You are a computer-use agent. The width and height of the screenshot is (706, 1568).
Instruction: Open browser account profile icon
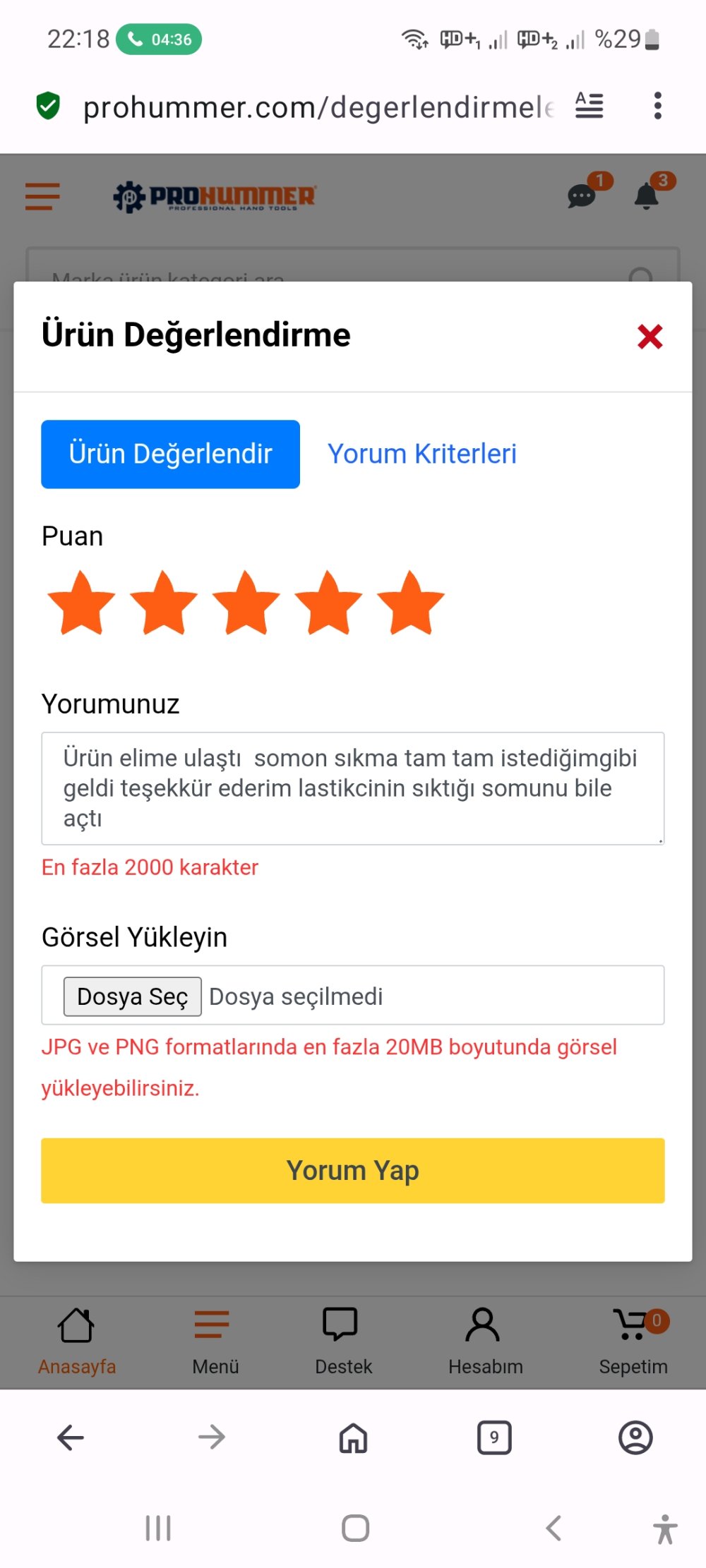tap(635, 1437)
